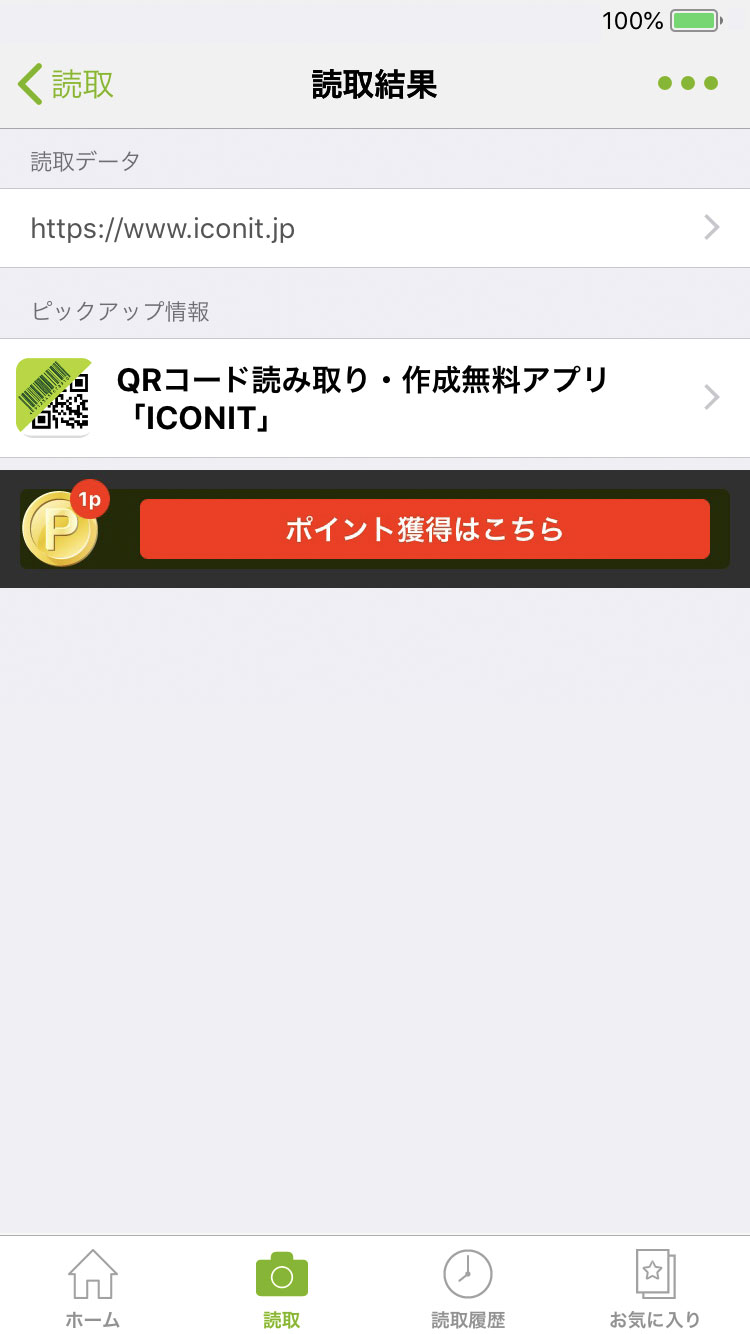The height and width of the screenshot is (1334, 750).
Task: Open the ICONIT app pickup info row
Action: 375,398
